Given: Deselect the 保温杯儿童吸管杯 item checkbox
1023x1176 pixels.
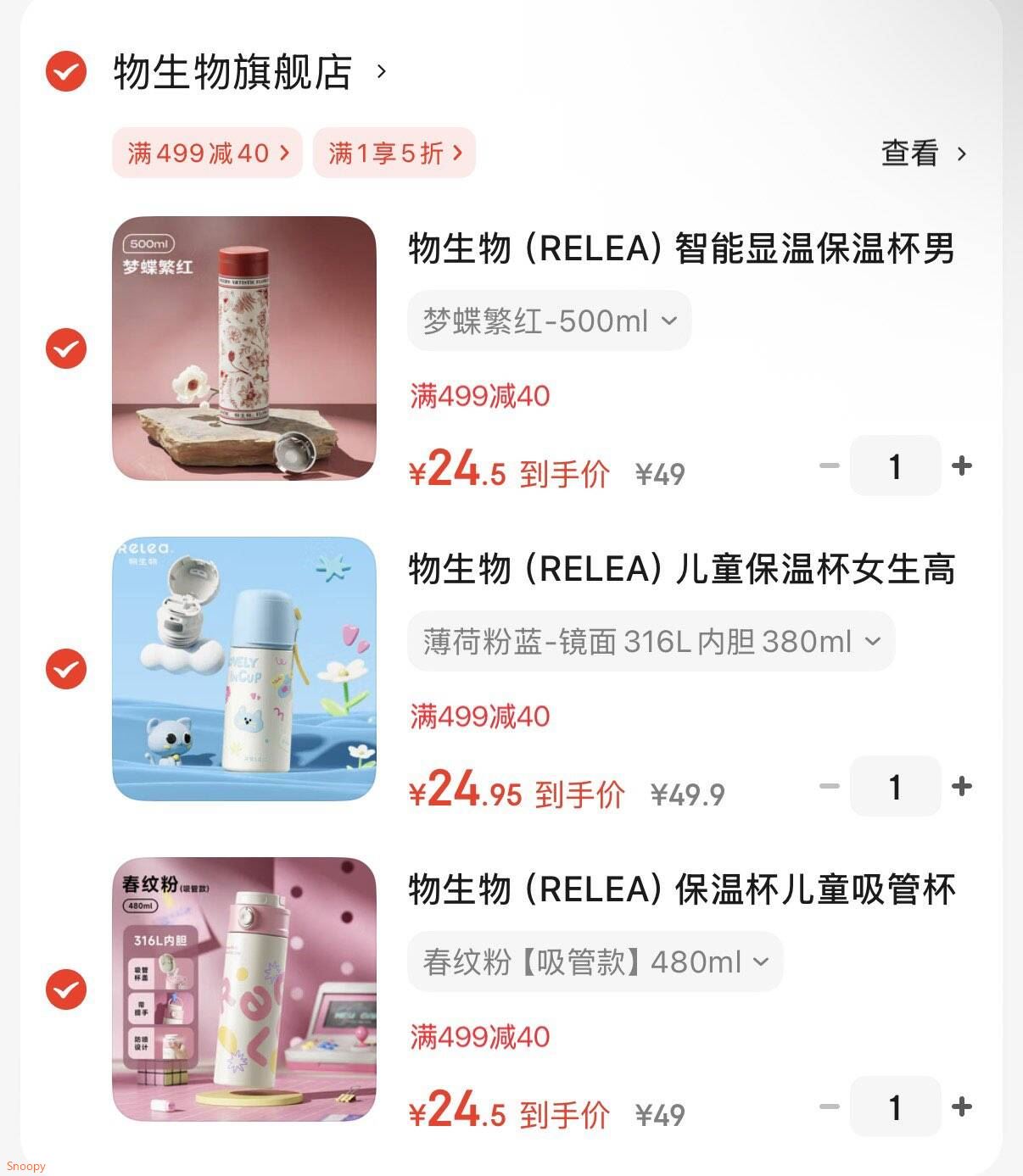Looking at the screenshot, I should point(66,989).
